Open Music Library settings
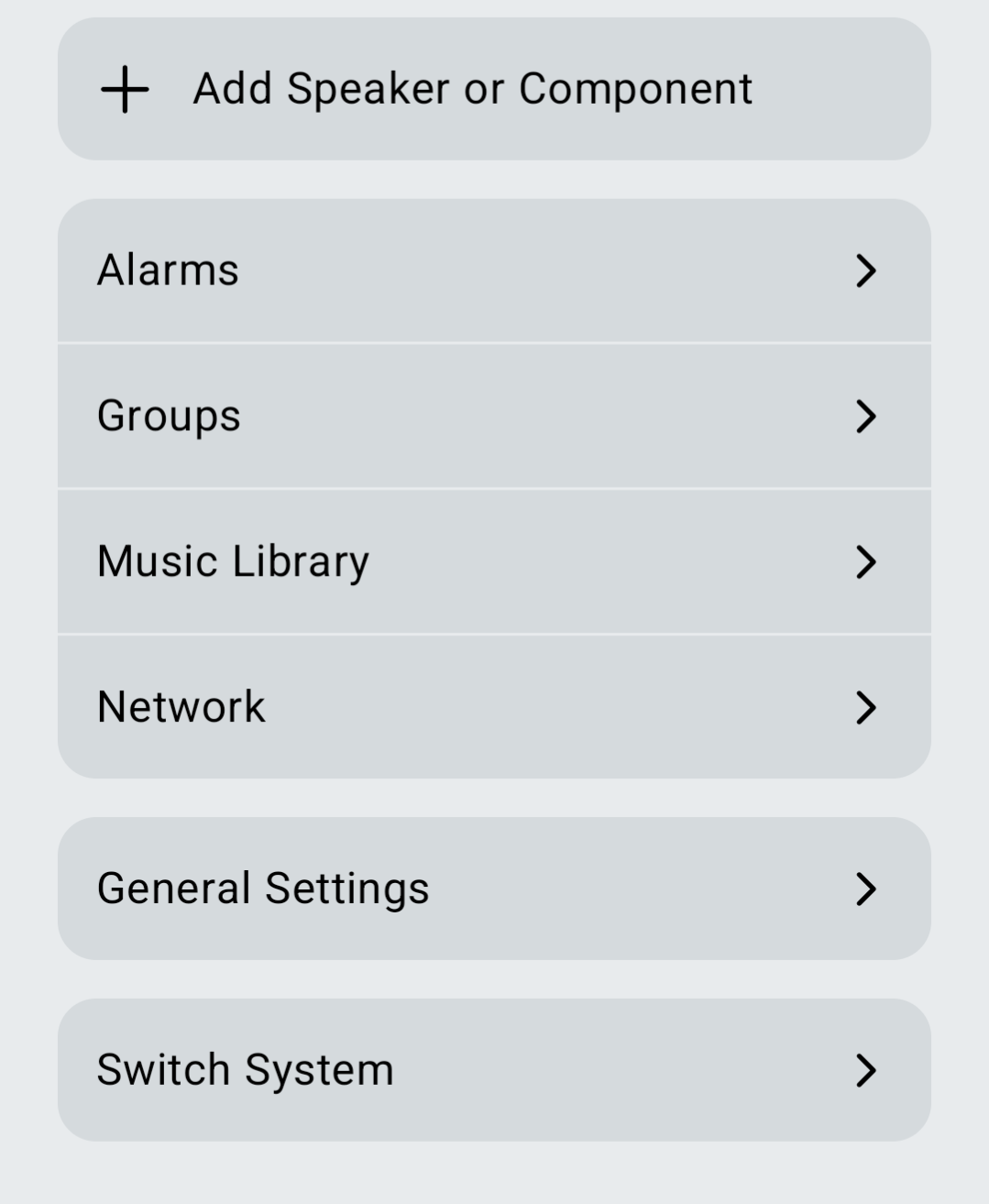Screen dimensions: 989x1204 tap(493, 561)
